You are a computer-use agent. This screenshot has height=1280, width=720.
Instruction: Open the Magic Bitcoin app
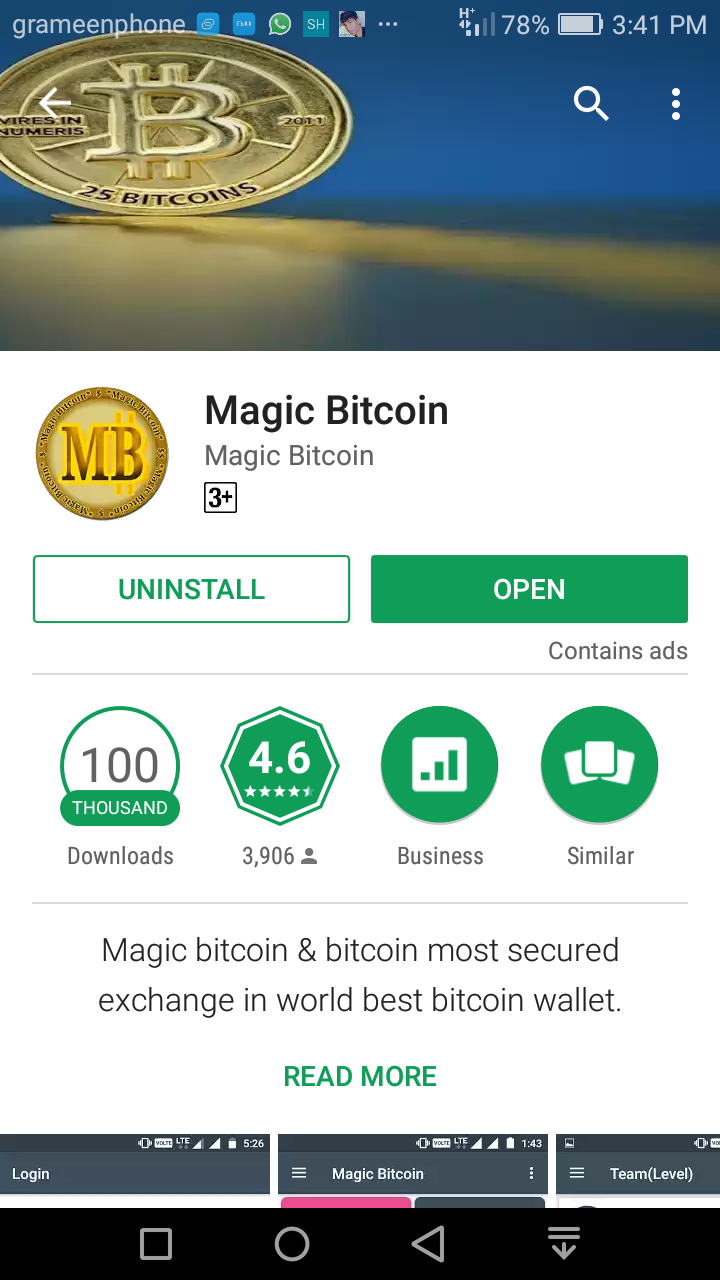529,589
